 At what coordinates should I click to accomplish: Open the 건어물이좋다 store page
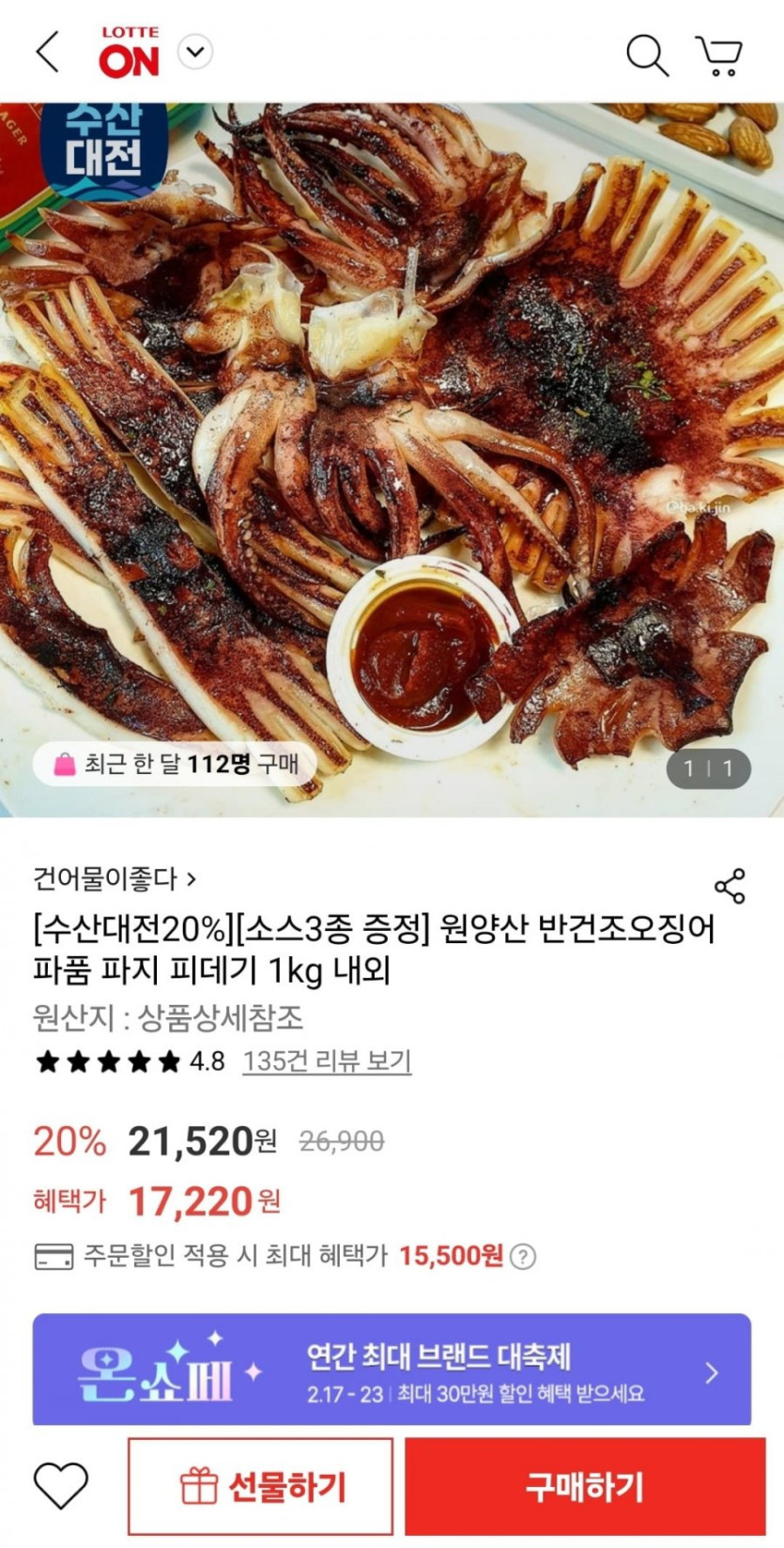(x=115, y=879)
